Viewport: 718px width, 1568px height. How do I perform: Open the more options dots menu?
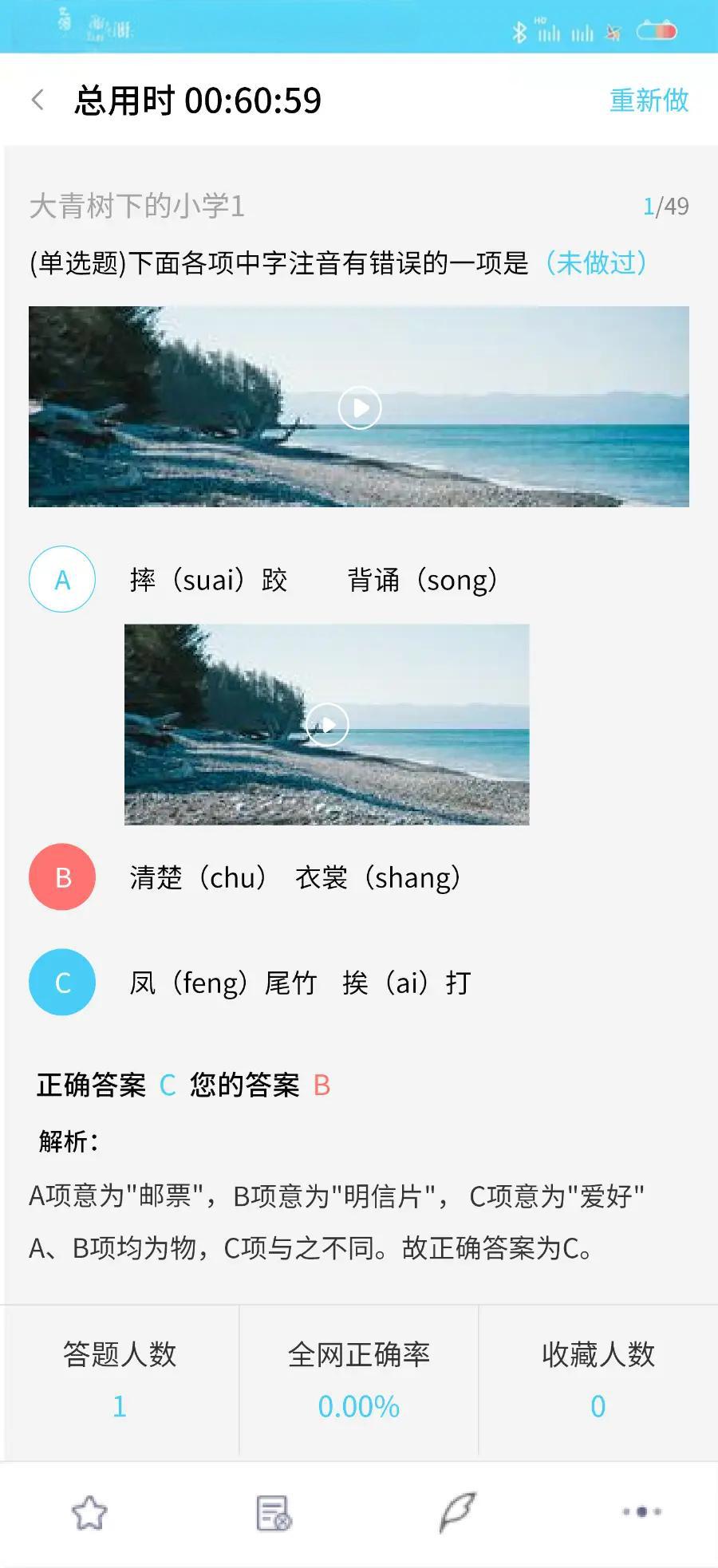(x=642, y=1511)
